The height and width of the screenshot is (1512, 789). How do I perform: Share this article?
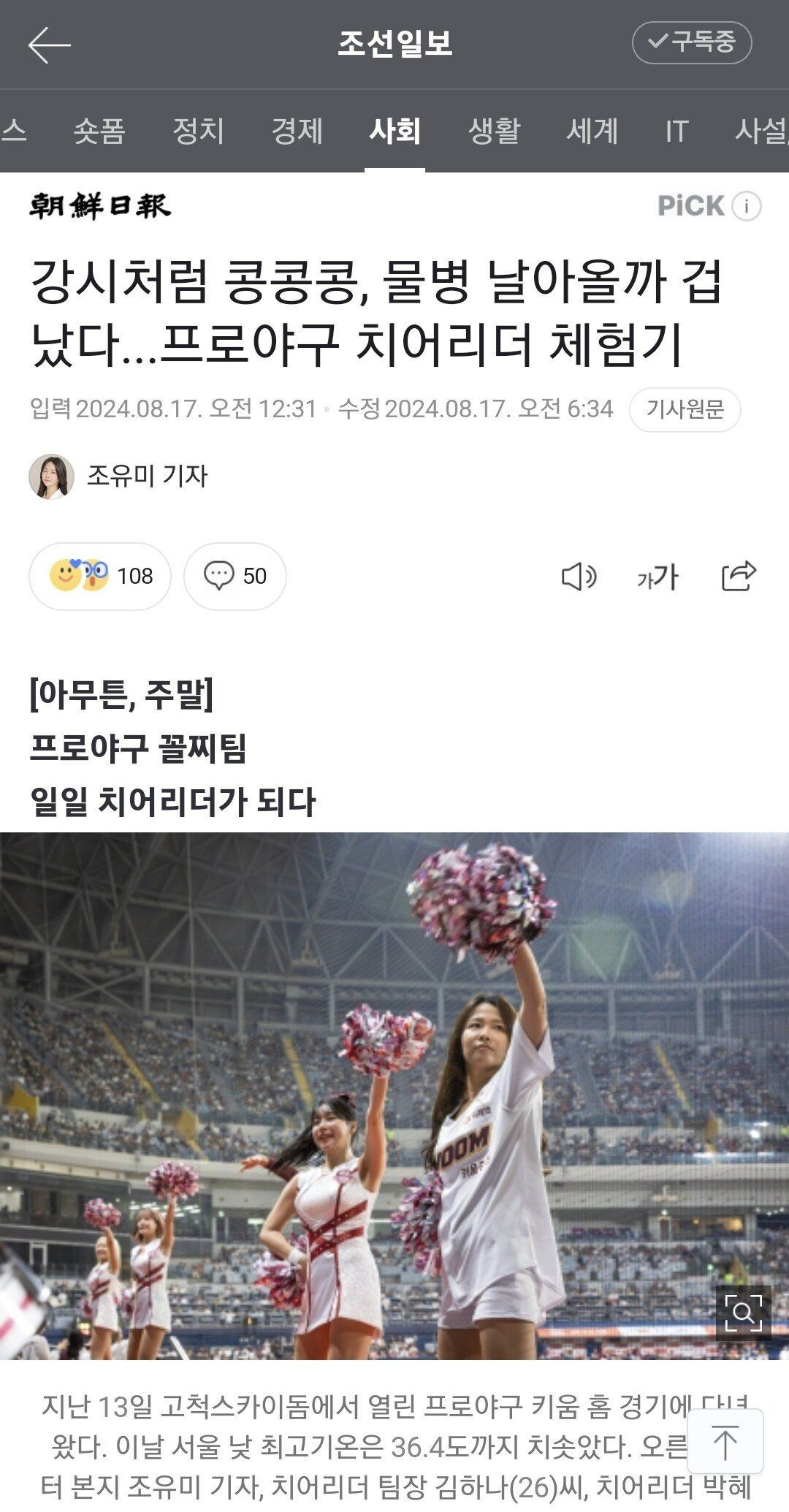click(x=738, y=576)
